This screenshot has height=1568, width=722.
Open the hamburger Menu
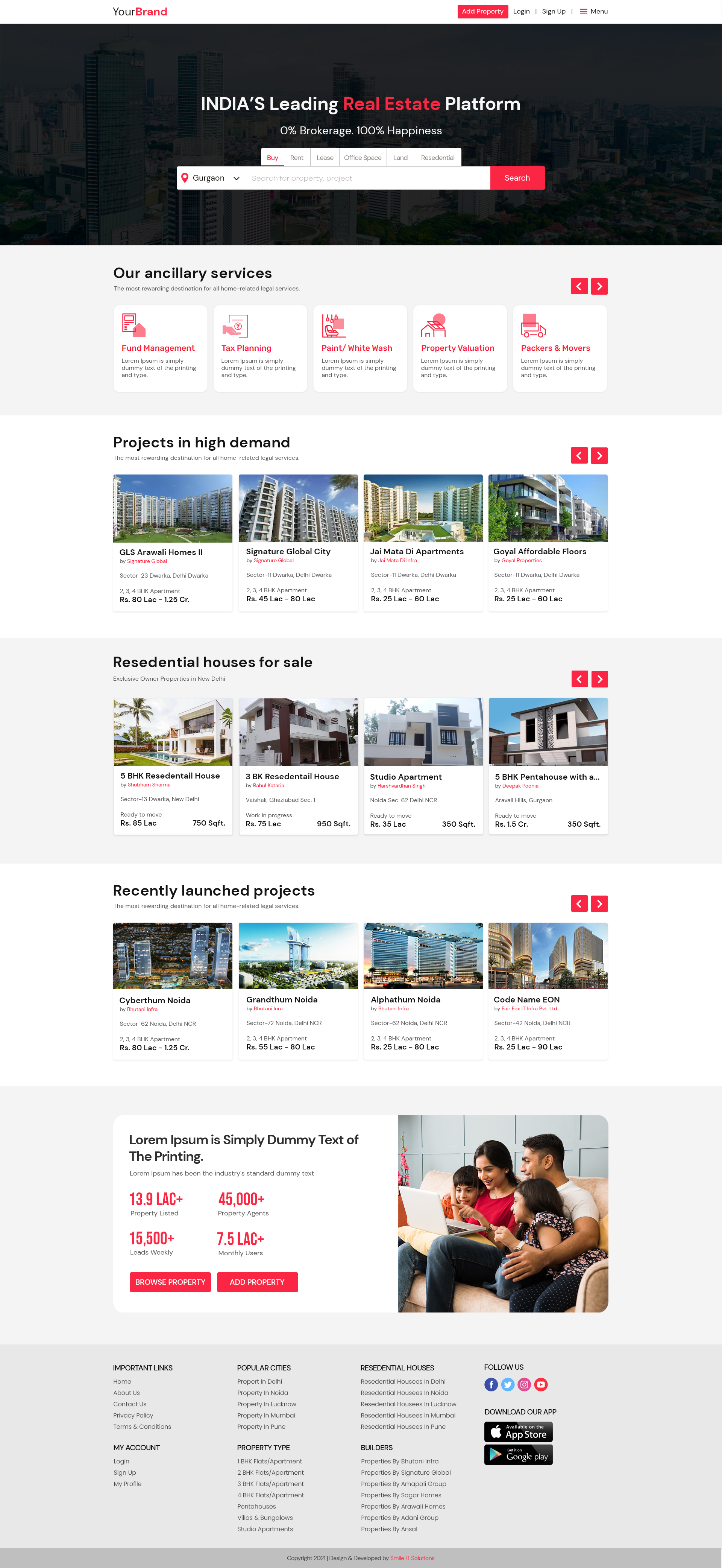click(594, 12)
